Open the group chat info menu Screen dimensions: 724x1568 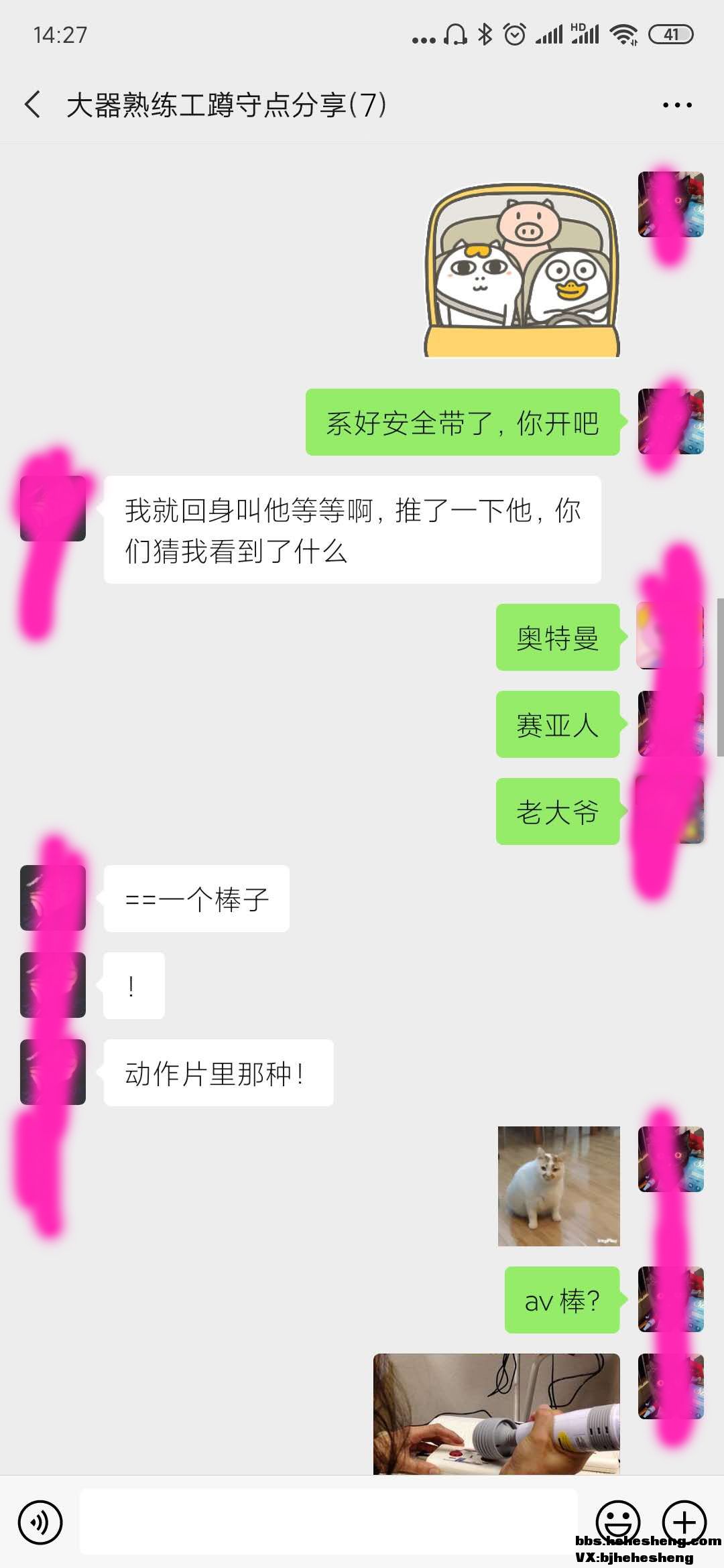(677, 105)
